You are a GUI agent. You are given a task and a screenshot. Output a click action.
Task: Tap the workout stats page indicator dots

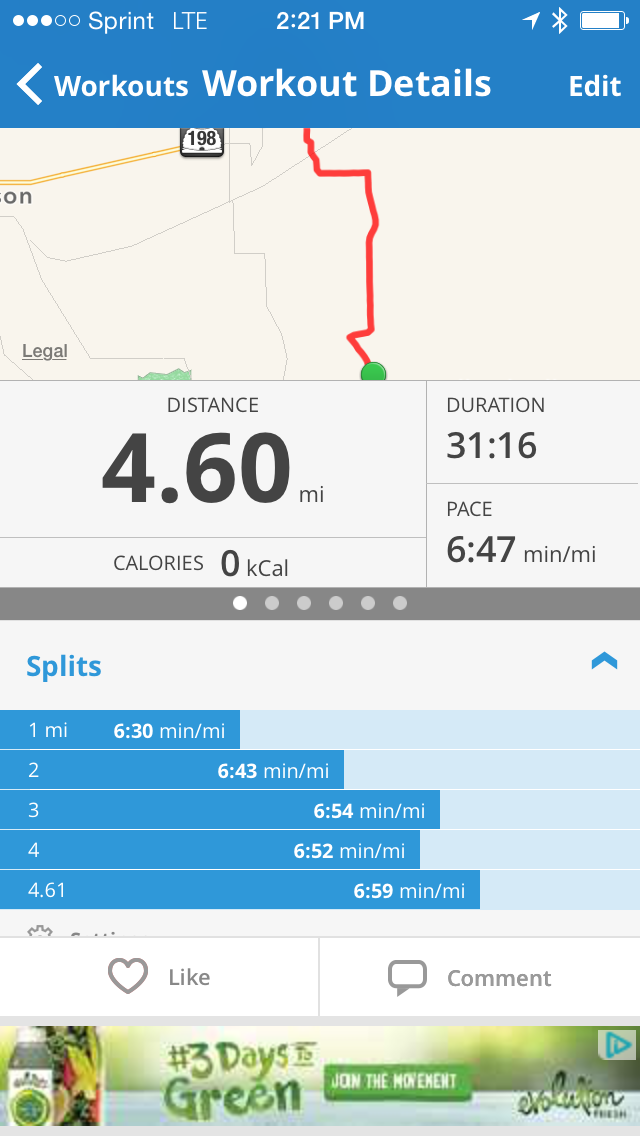coord(320,603)
